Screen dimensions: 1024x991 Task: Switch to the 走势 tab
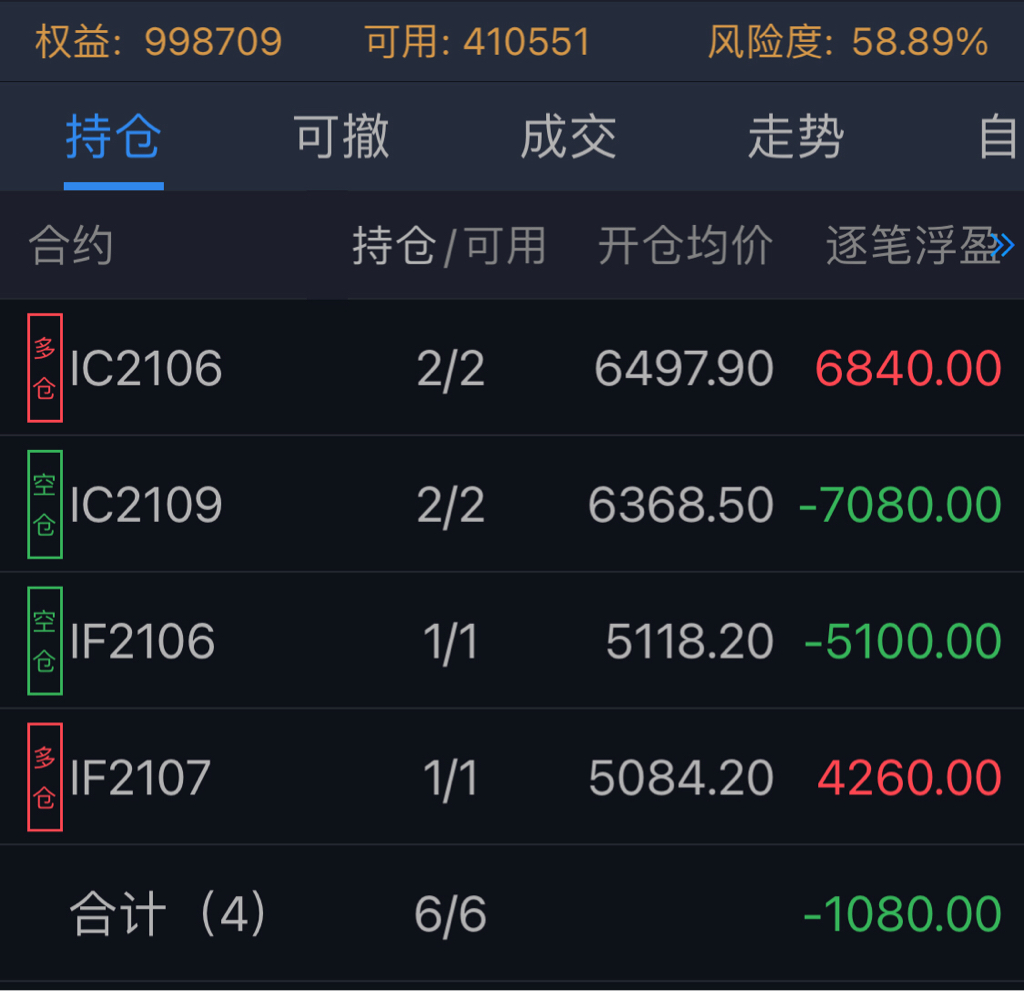[795, 137]
